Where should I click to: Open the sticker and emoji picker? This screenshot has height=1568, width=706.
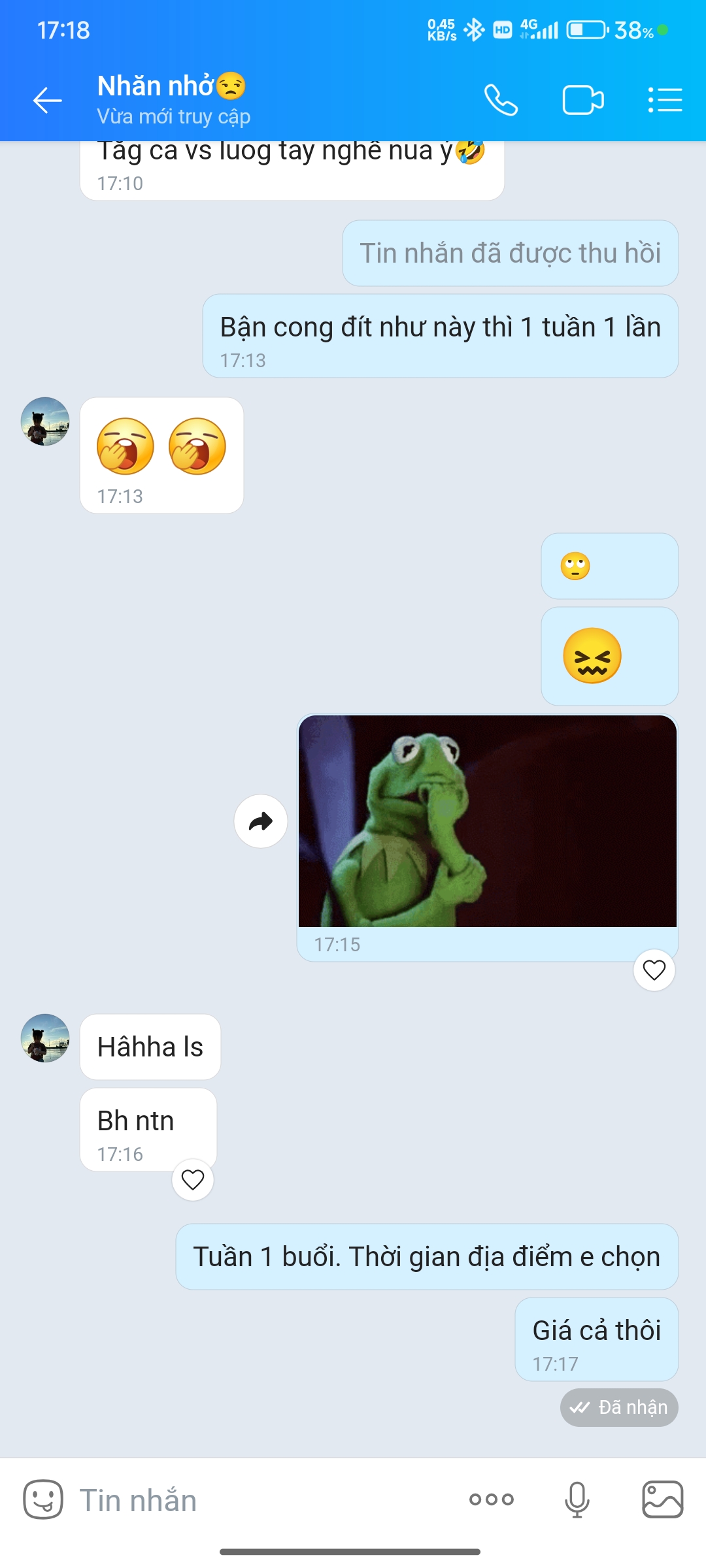(x=43, y=1499)
